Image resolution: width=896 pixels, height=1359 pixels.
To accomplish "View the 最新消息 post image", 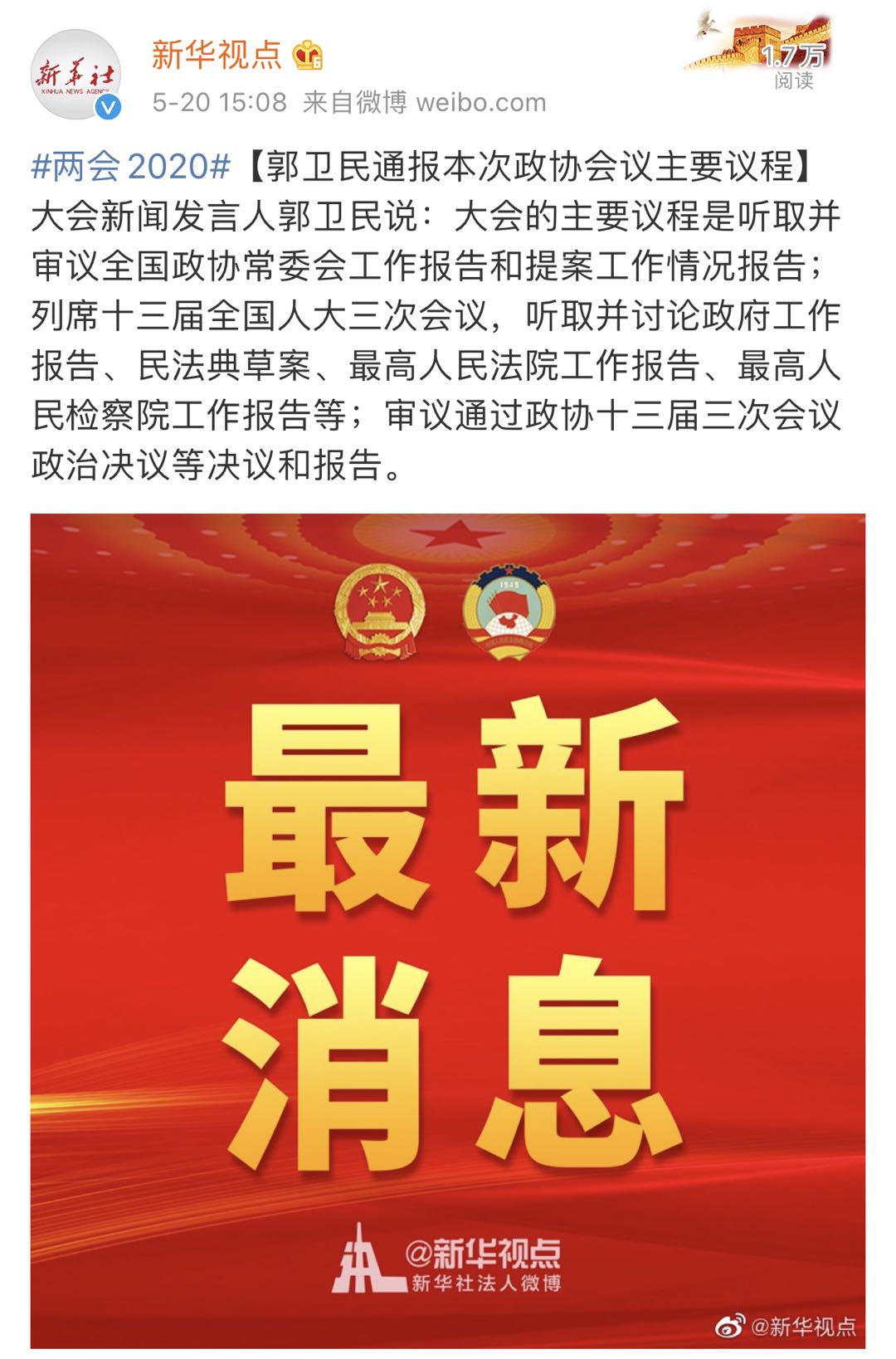I will tap(448, 929).
